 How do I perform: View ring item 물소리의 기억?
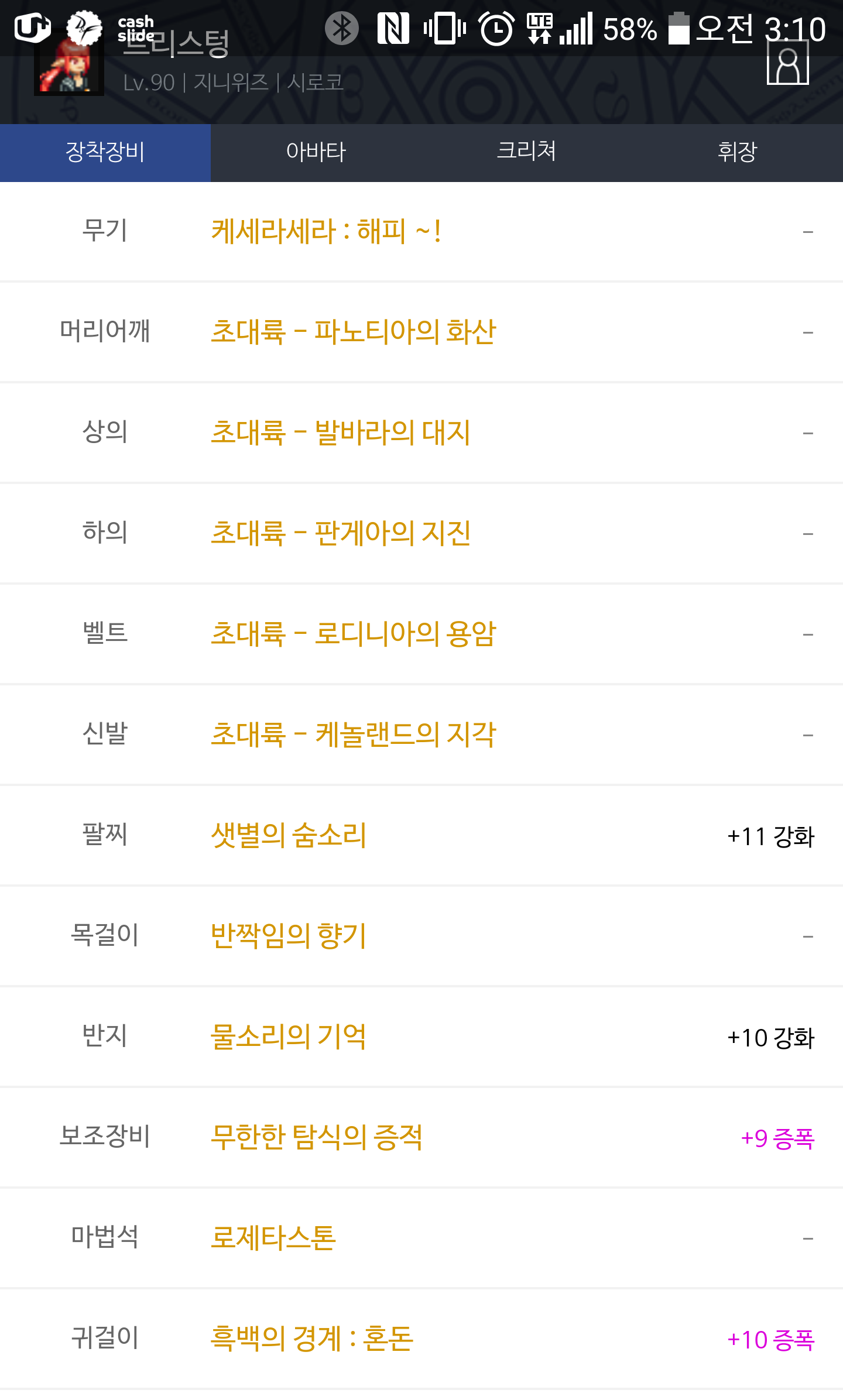(289, 1037)
